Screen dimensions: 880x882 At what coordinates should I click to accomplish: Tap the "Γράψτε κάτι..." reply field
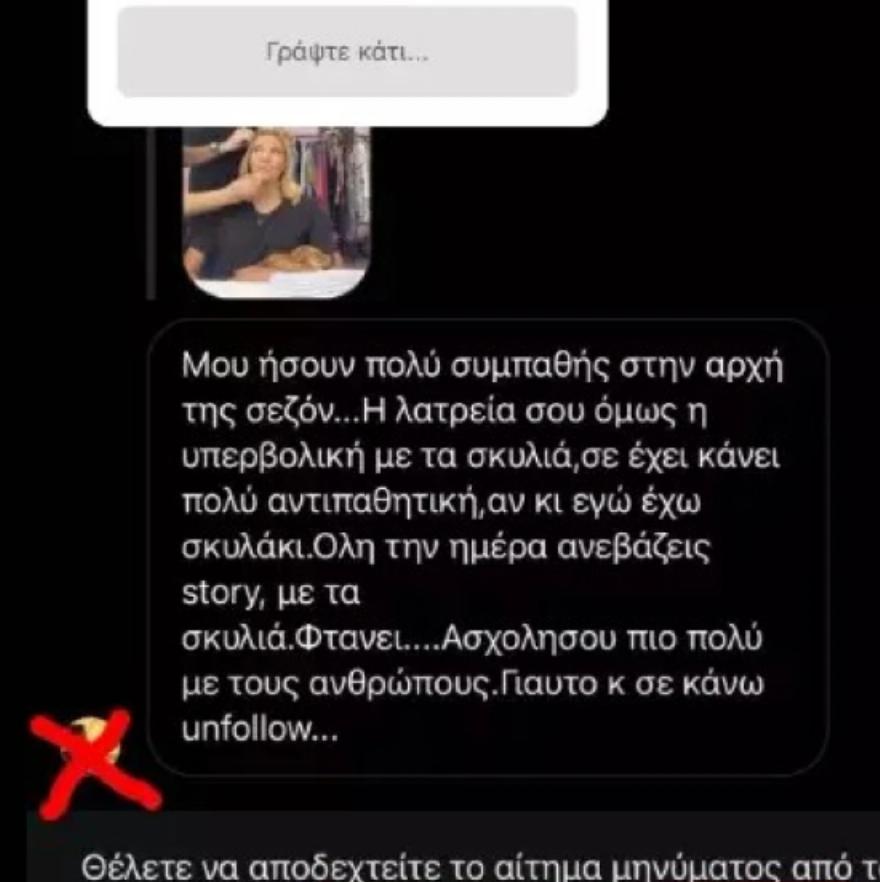click(347, 52)
